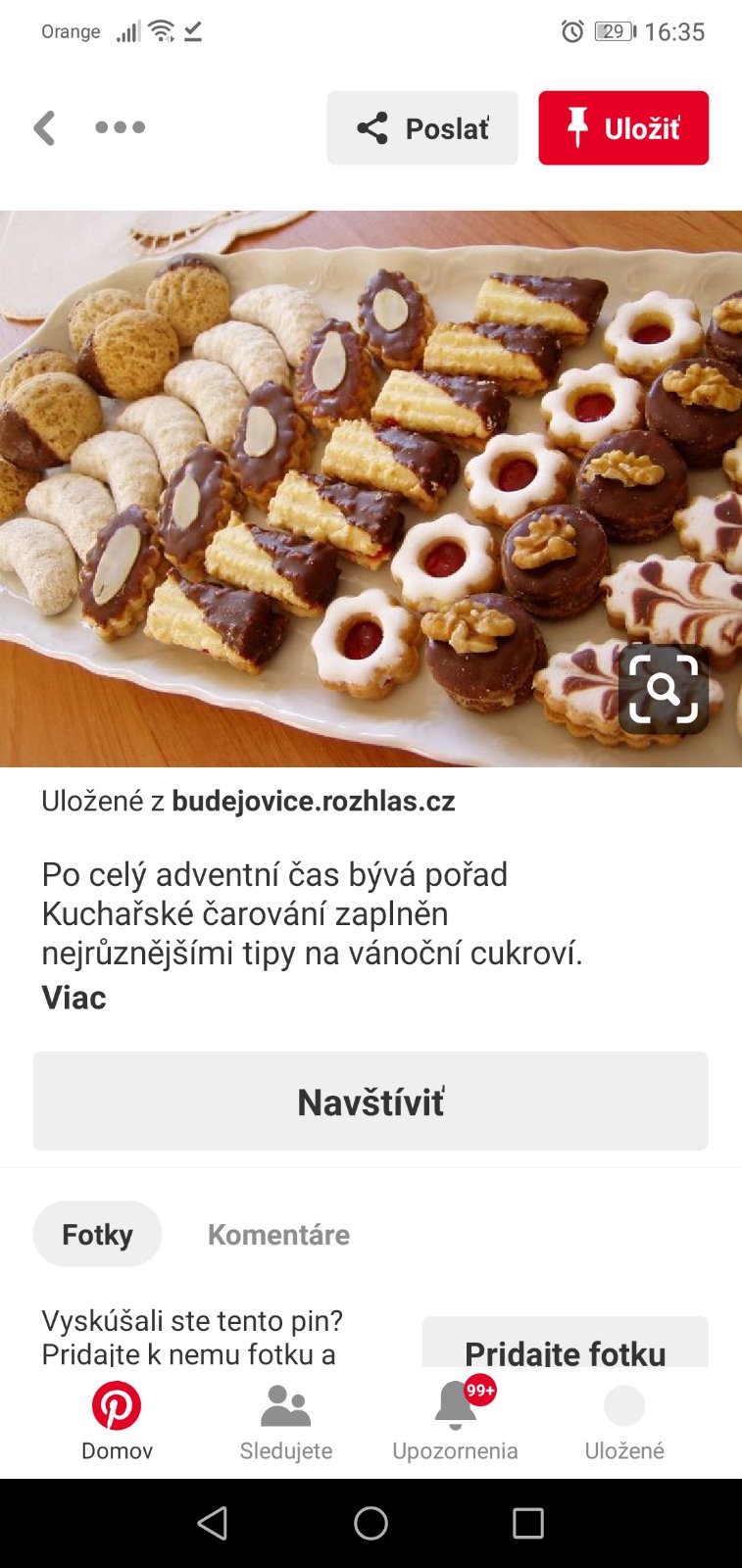Open the three-dot overflow menu
Screen dimensions: 742x1568
[x=120, y=127]
